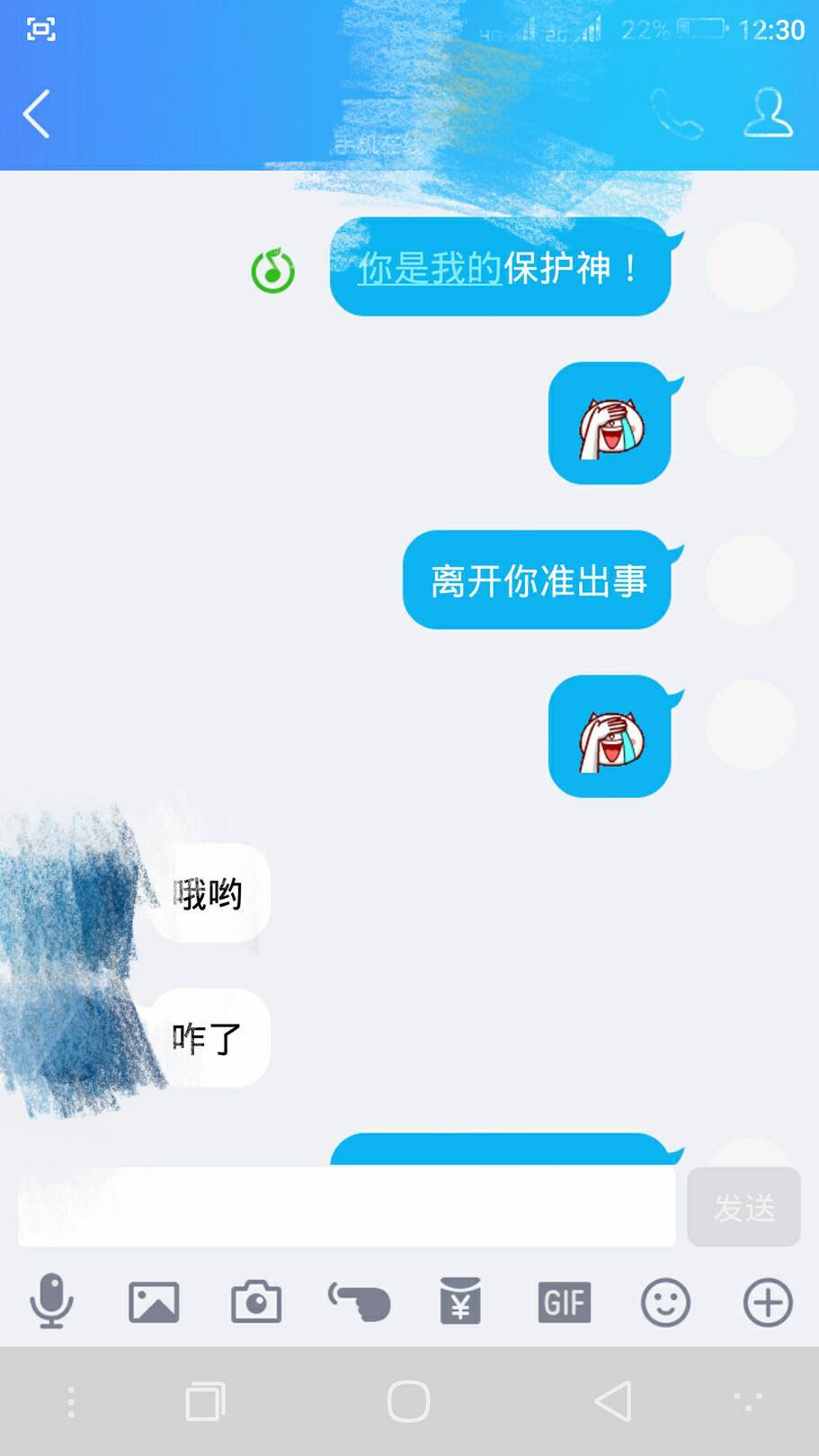This screenshot has width=819, height=1456.
Task: Open the emoji smiley panel
Action: [665, 1301]
